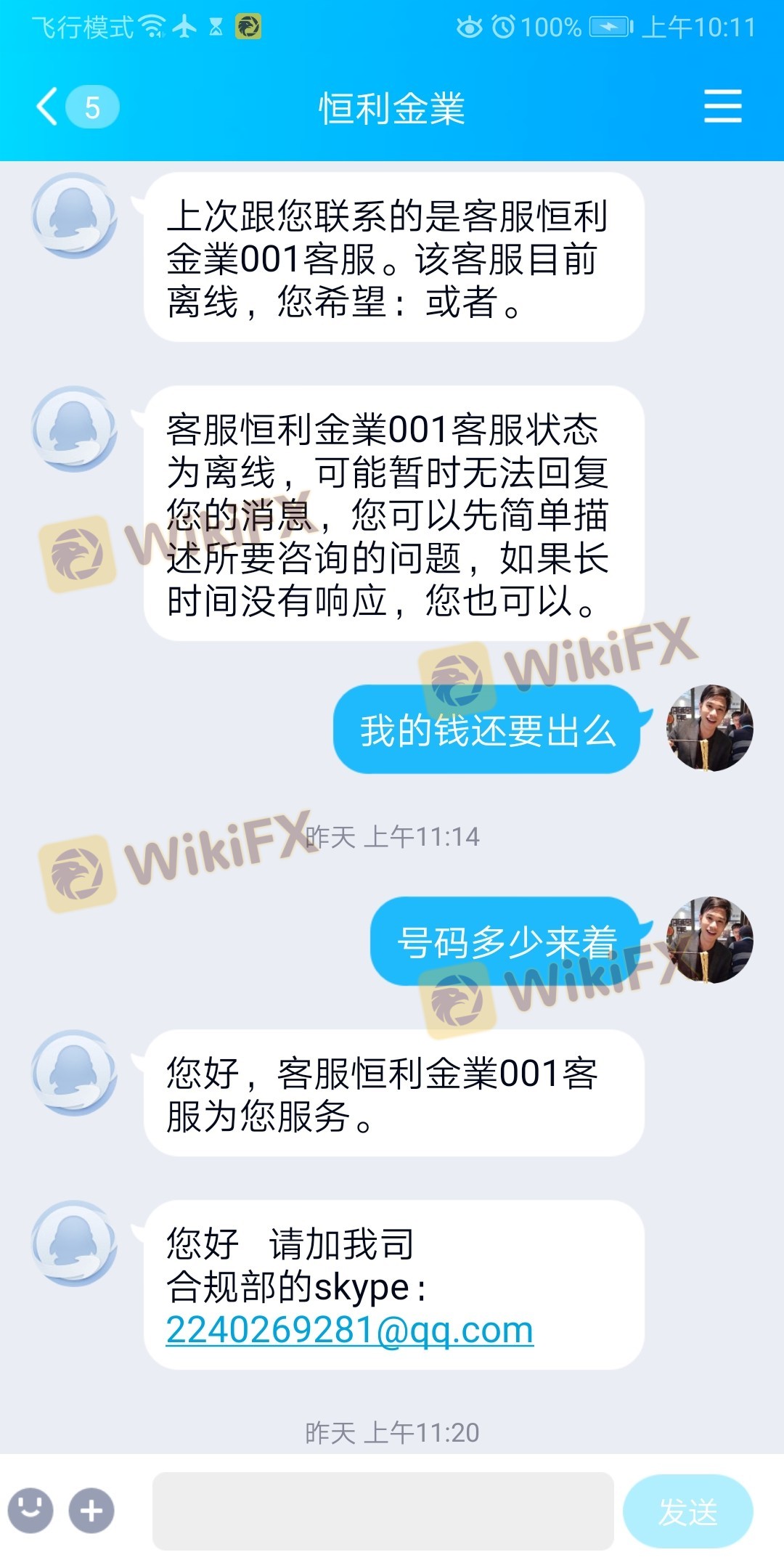
Task: Open the emoji picker
Action: point(30,1511)
